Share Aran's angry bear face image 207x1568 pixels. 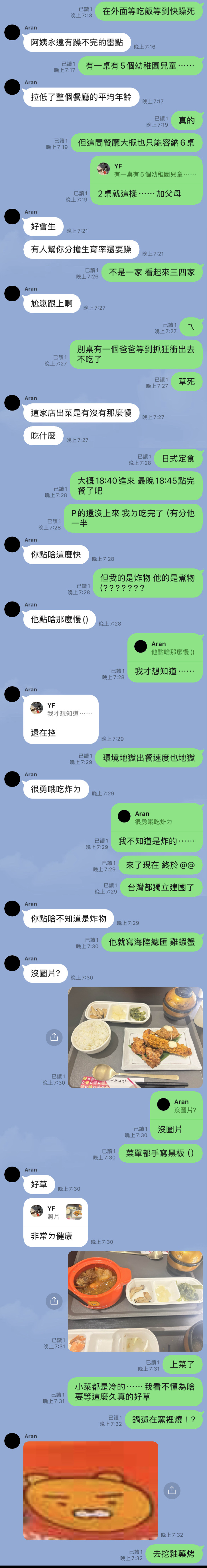pos(172,1490)
